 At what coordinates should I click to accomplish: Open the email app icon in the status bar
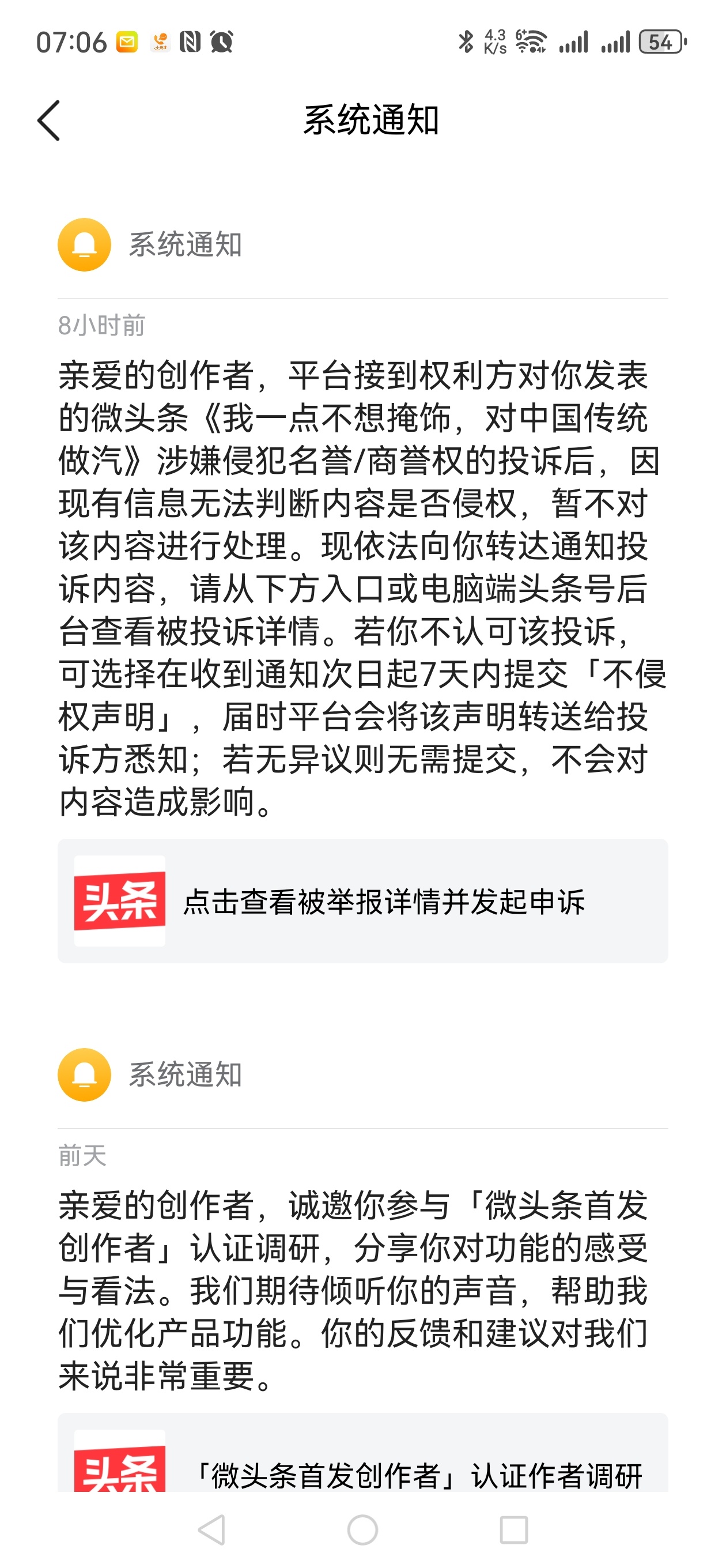click(x=126, y=42)
